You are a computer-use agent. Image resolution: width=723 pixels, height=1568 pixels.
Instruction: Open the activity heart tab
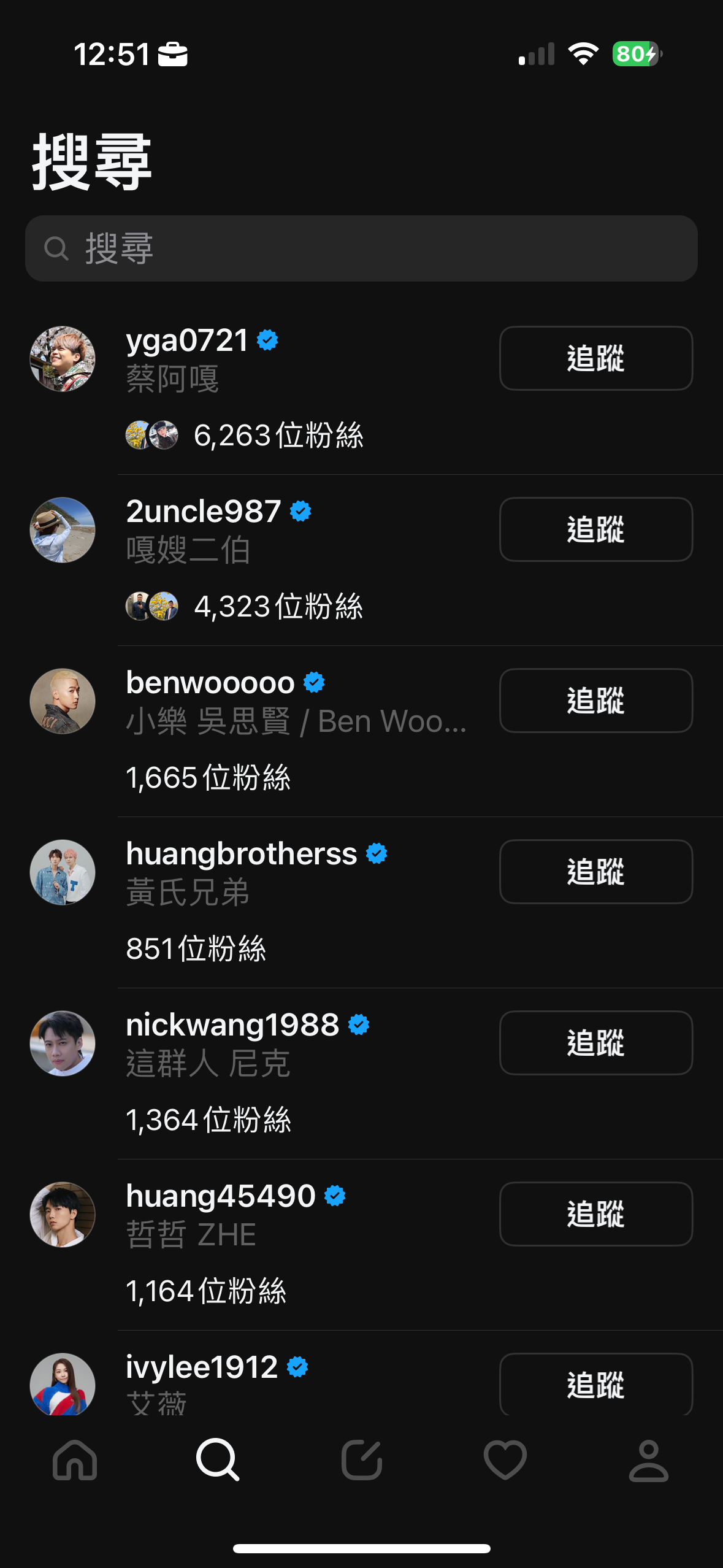[x=505, y=1460]
